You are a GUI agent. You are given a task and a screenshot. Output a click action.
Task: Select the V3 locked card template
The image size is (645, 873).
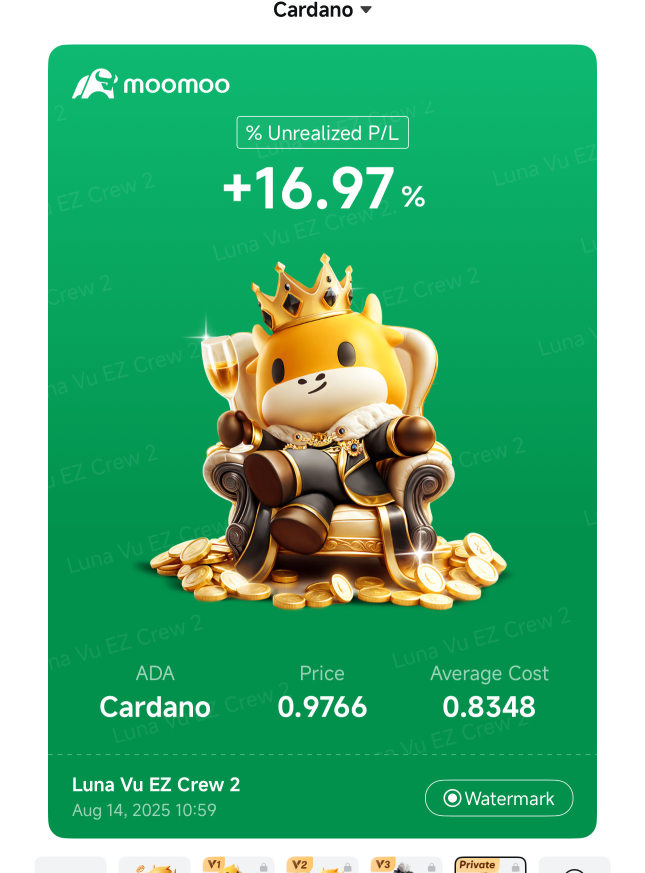coord(406,865)
